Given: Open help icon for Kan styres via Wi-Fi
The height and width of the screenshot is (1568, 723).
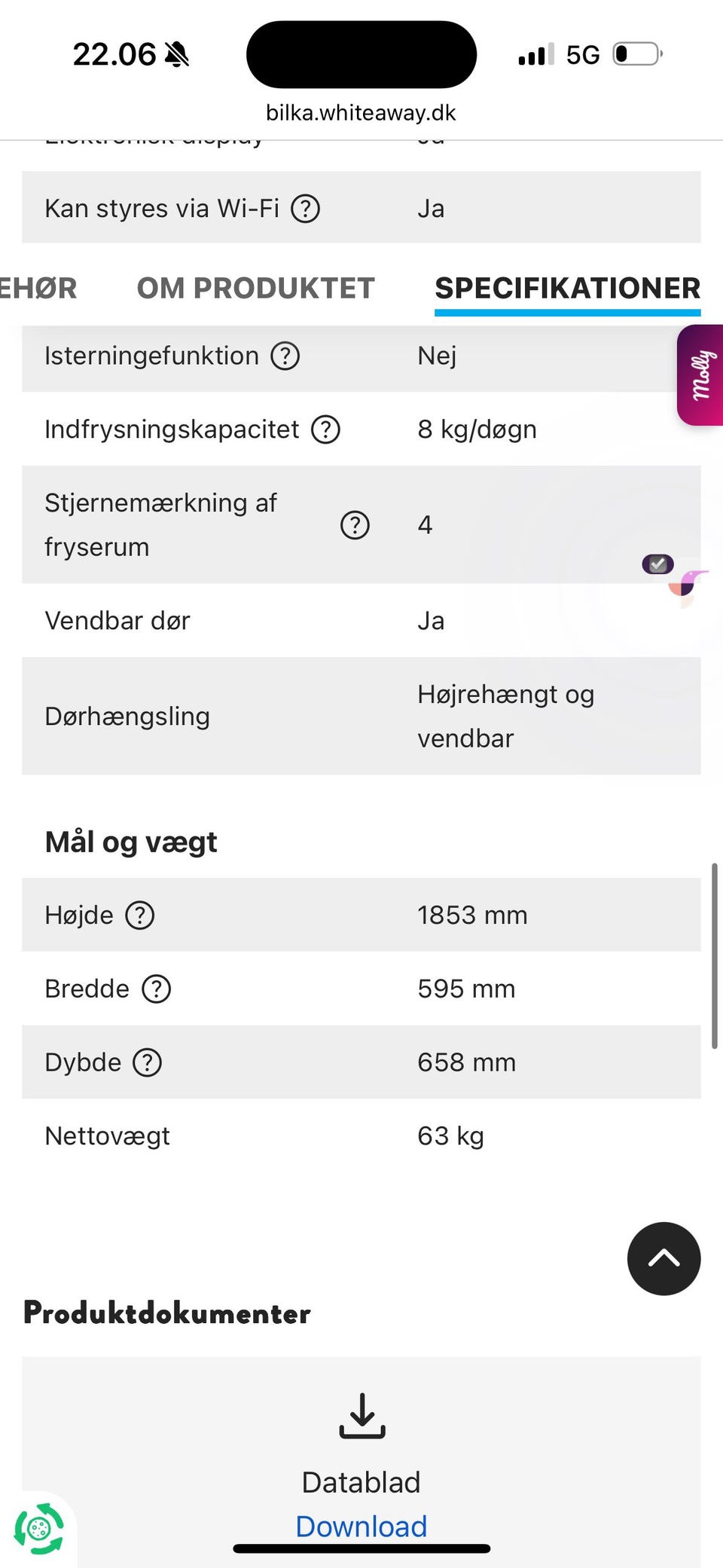Looking at the screenshot, I should (306, 209).
